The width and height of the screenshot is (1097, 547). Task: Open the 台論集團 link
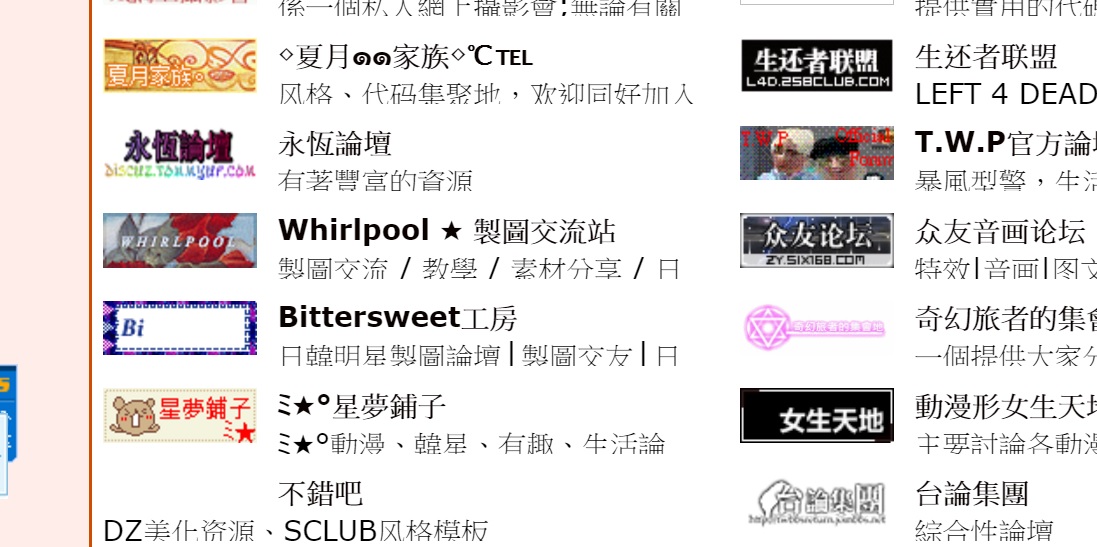pos(971,493)
